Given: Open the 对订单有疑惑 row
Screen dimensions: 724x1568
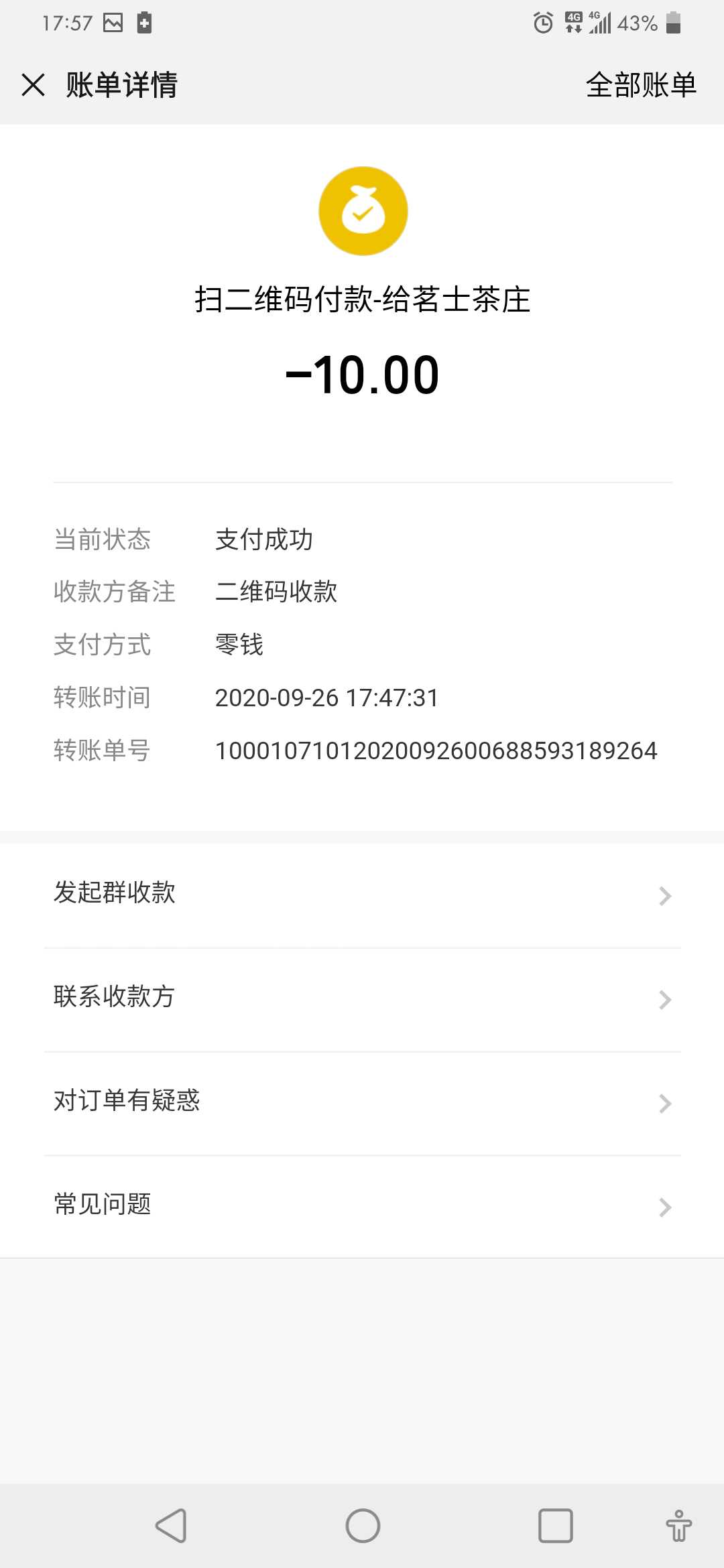Looking at the screenshot, I should coord(362,1104).
